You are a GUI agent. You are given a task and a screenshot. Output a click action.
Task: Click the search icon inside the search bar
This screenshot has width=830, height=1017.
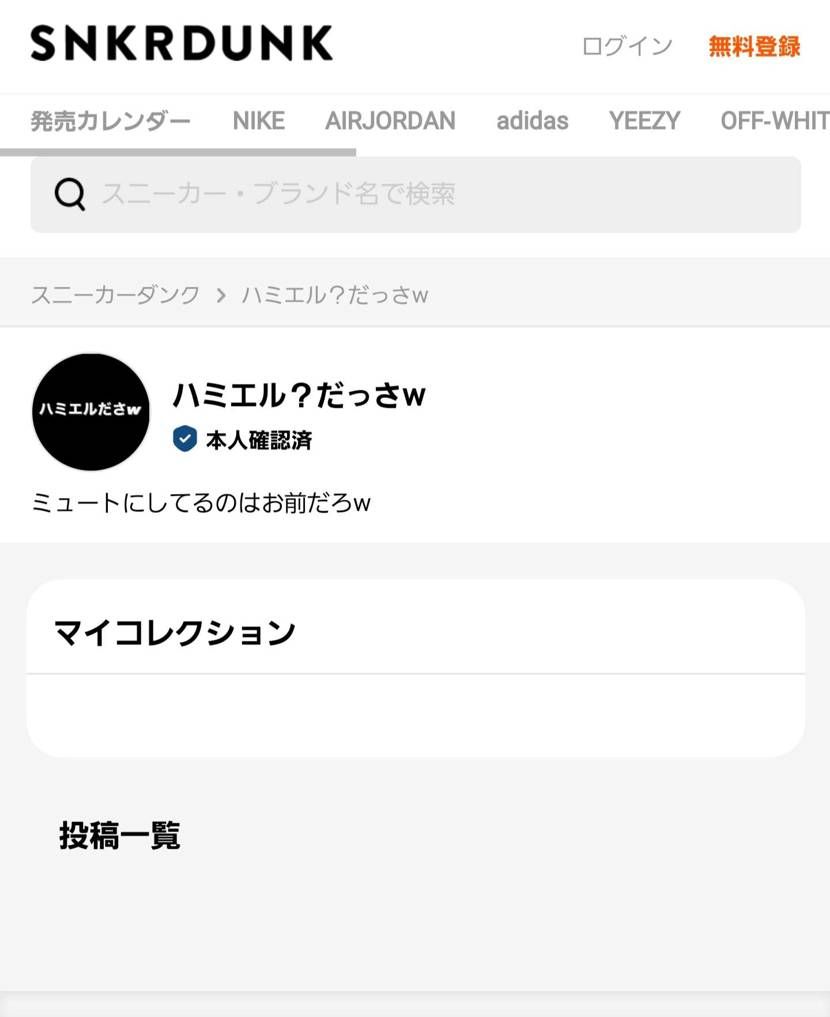(x=69, y=194)
